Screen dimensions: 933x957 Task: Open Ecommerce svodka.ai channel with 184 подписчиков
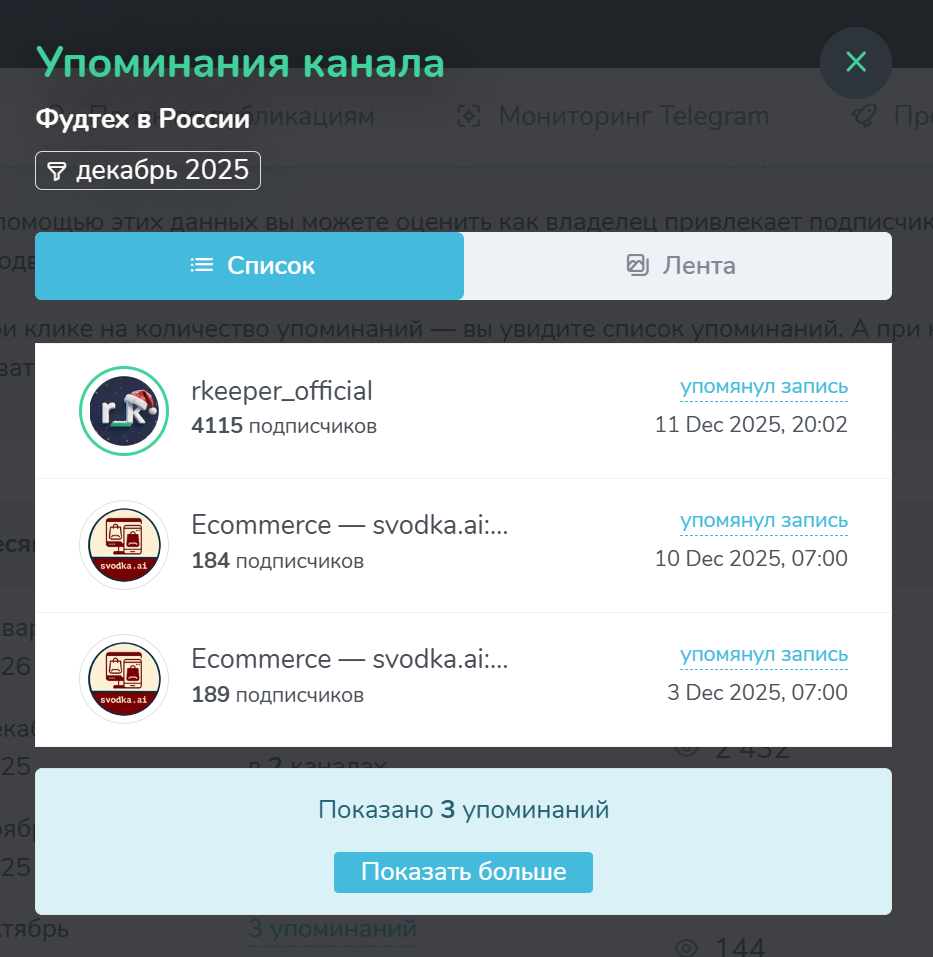point(463,546)
